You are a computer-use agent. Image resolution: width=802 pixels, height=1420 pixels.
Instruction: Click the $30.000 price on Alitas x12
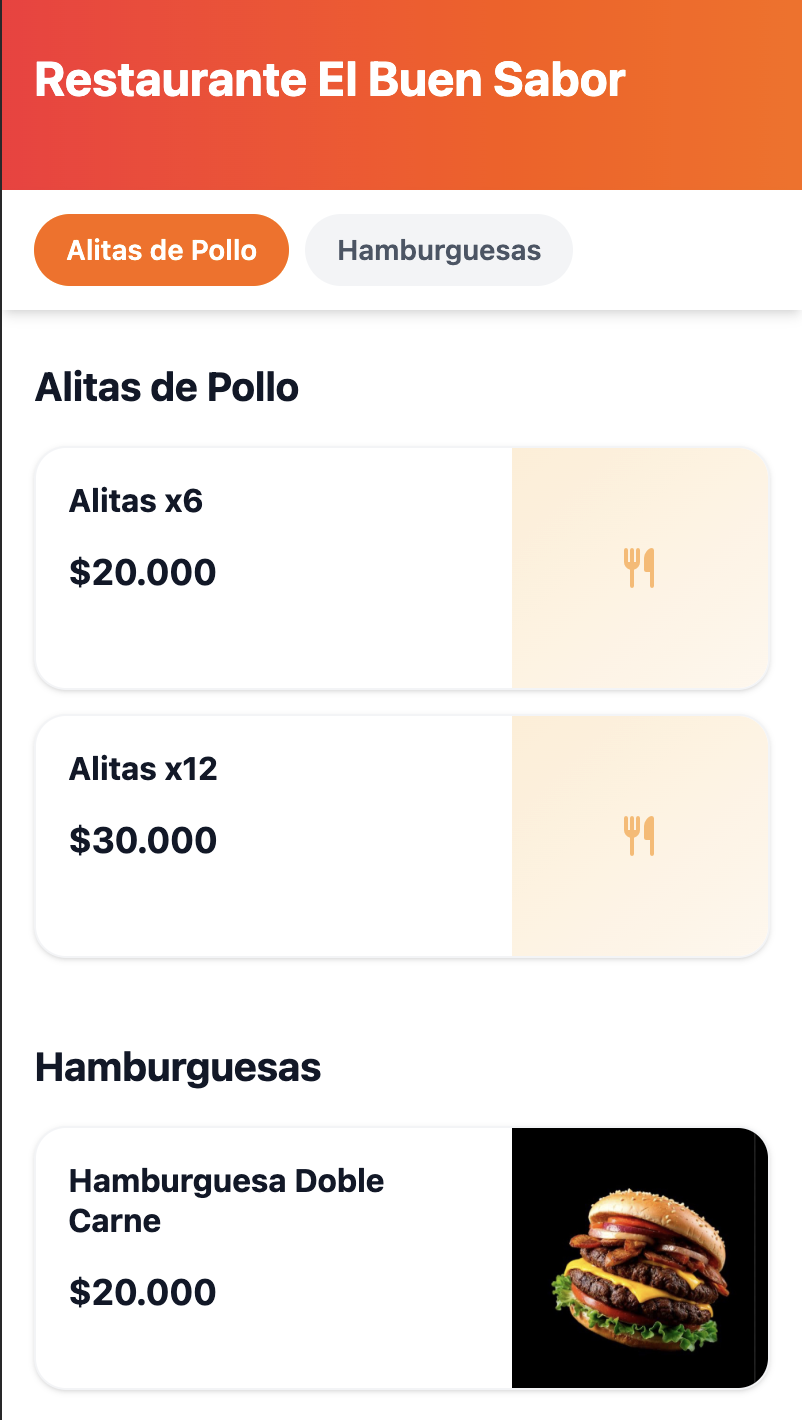tap(143, 840)
